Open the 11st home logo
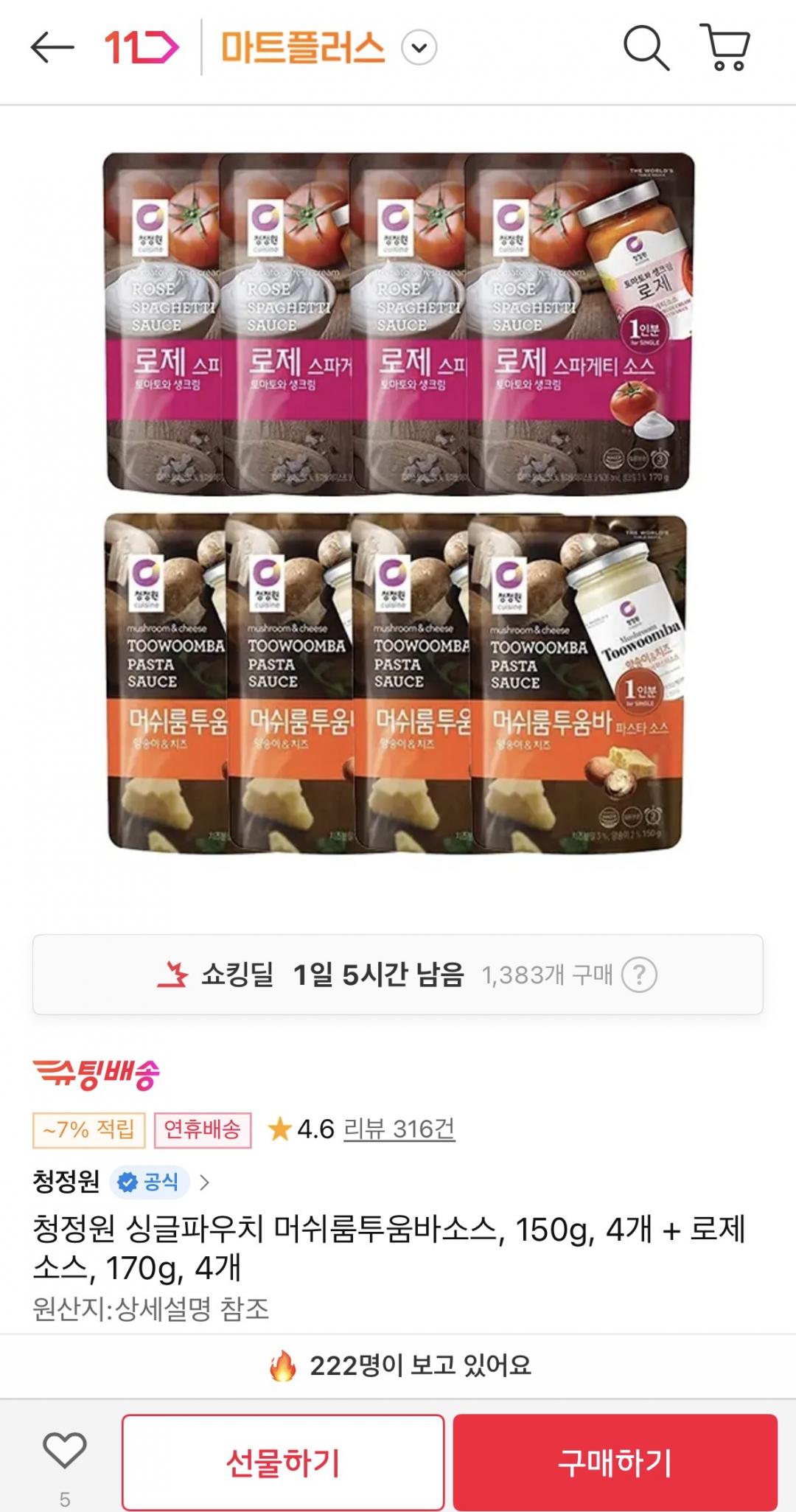 click(x=141, y=49)
